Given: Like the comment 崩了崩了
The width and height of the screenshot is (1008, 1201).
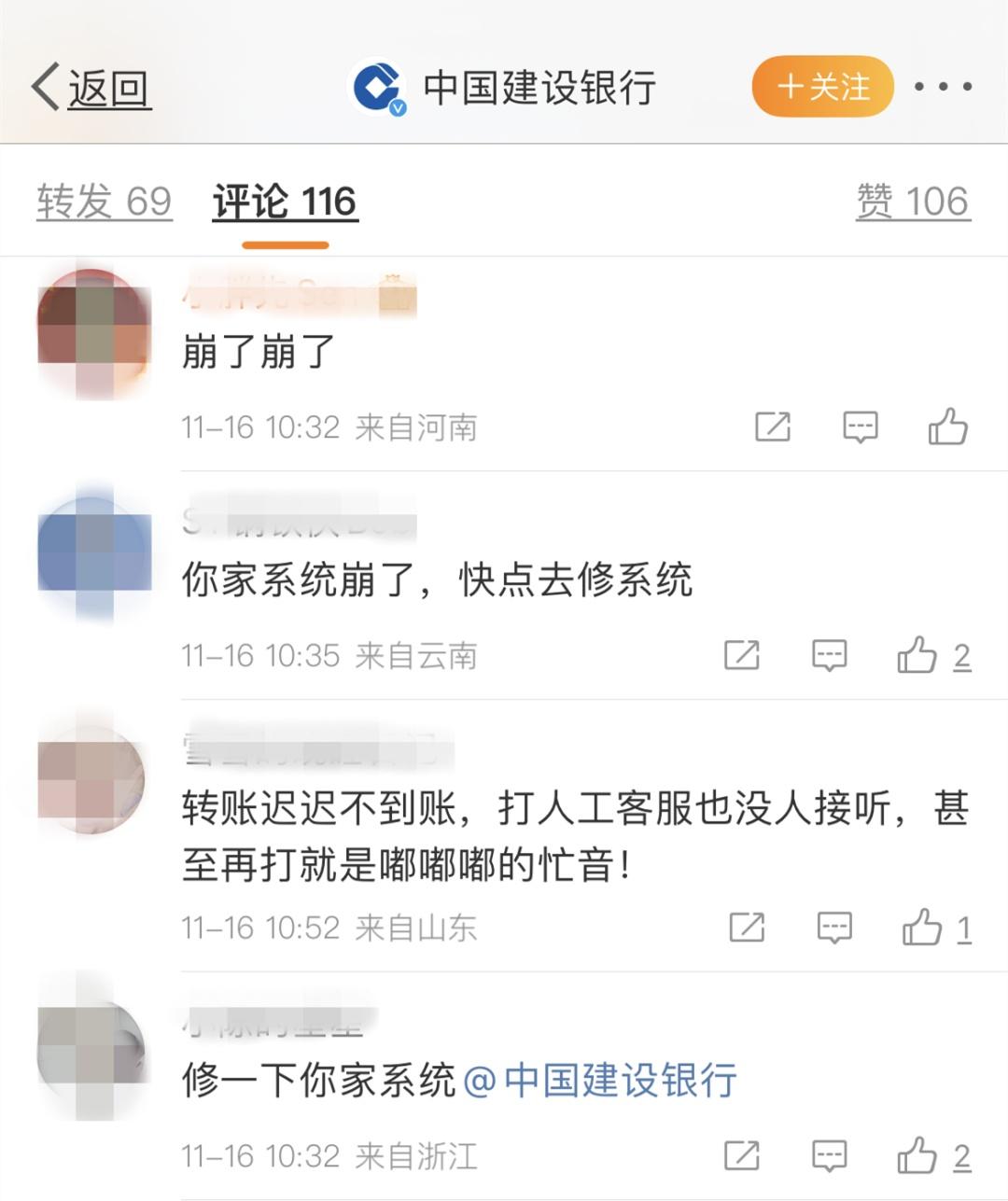Looking at the screenshot, I should [x=947, y=427].
